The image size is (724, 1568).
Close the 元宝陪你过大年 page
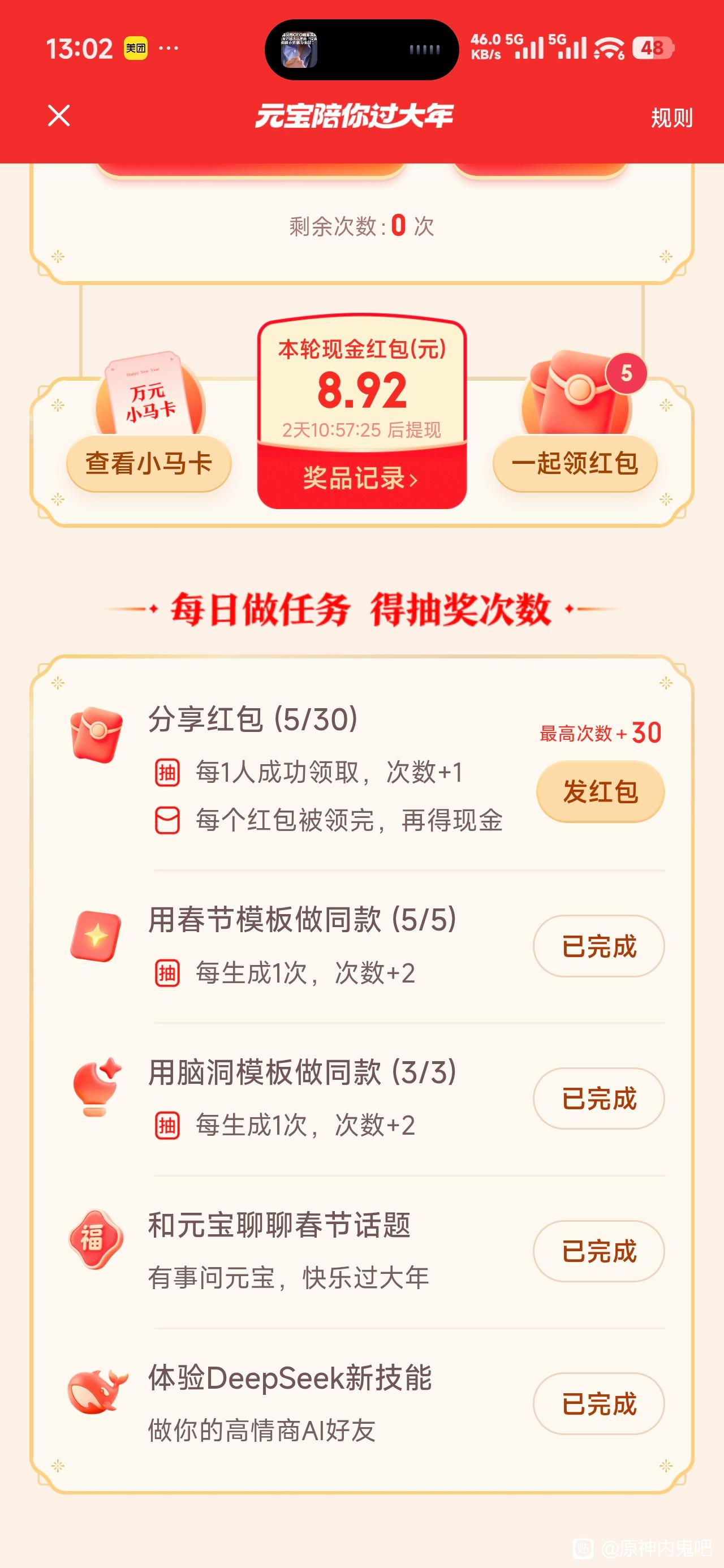click(59, 115)
